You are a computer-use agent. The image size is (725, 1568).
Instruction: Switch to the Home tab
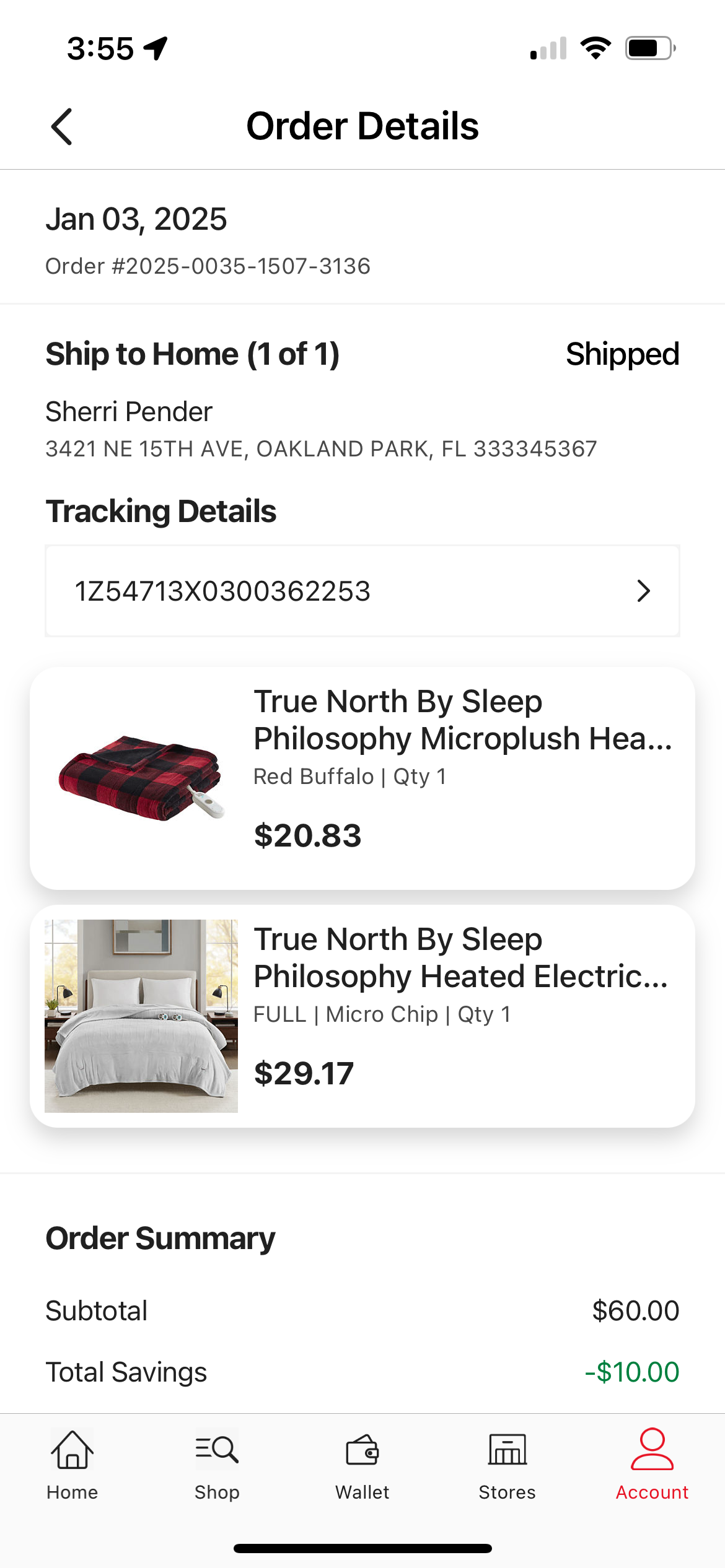click(x=72, y=1465)
